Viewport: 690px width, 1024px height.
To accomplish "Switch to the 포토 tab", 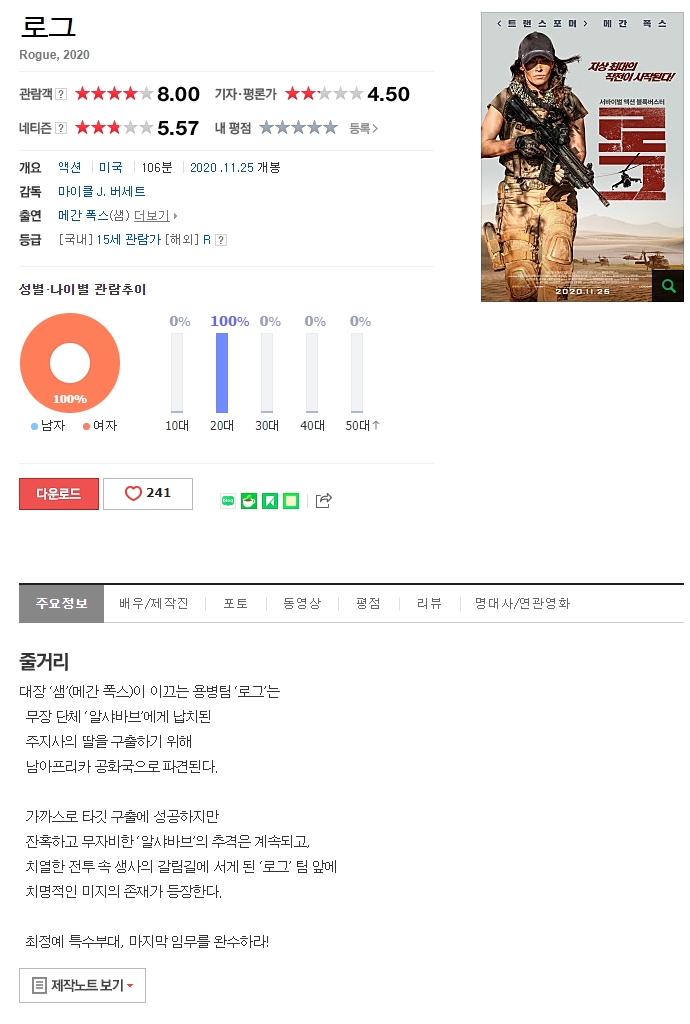I will pos(236,604).
